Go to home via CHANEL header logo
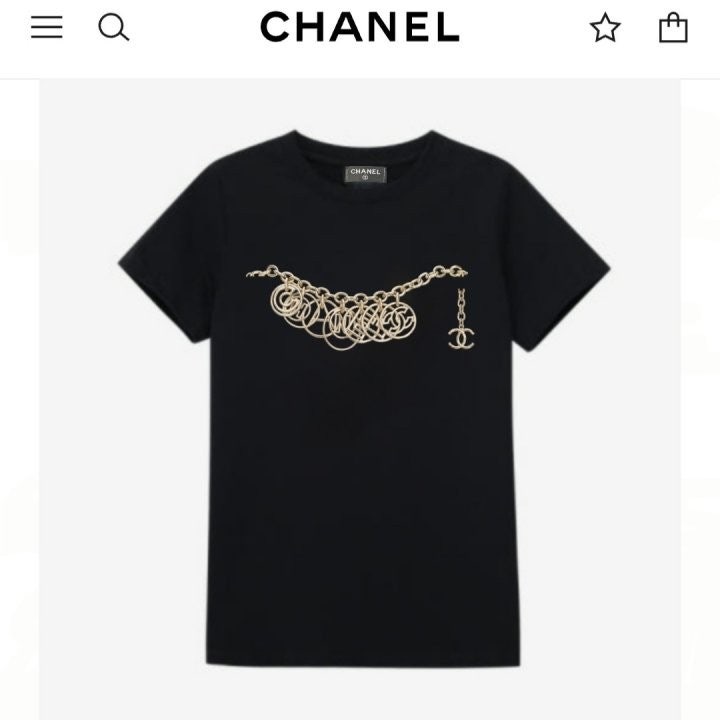720x720 pixels. [359, 28]
